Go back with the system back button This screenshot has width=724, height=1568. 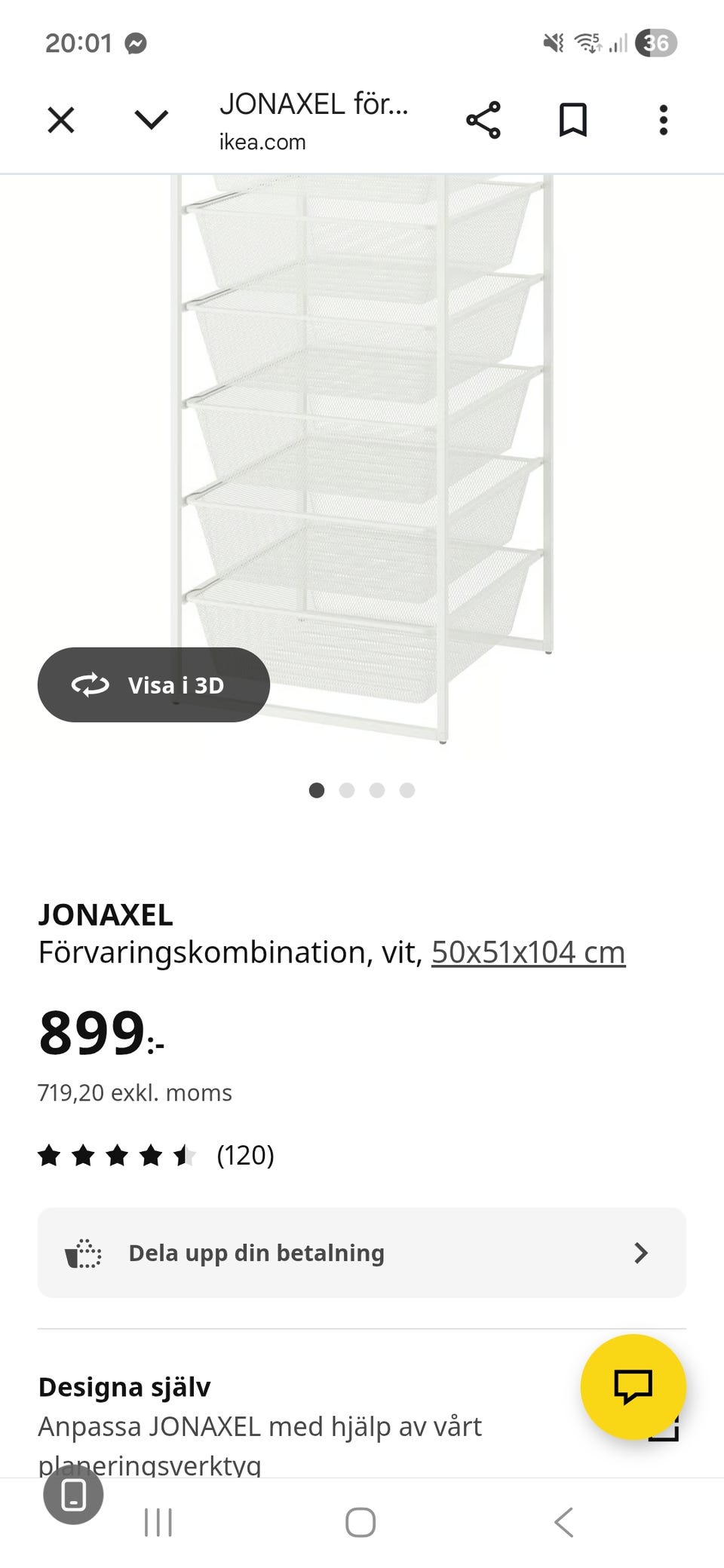564,1522
